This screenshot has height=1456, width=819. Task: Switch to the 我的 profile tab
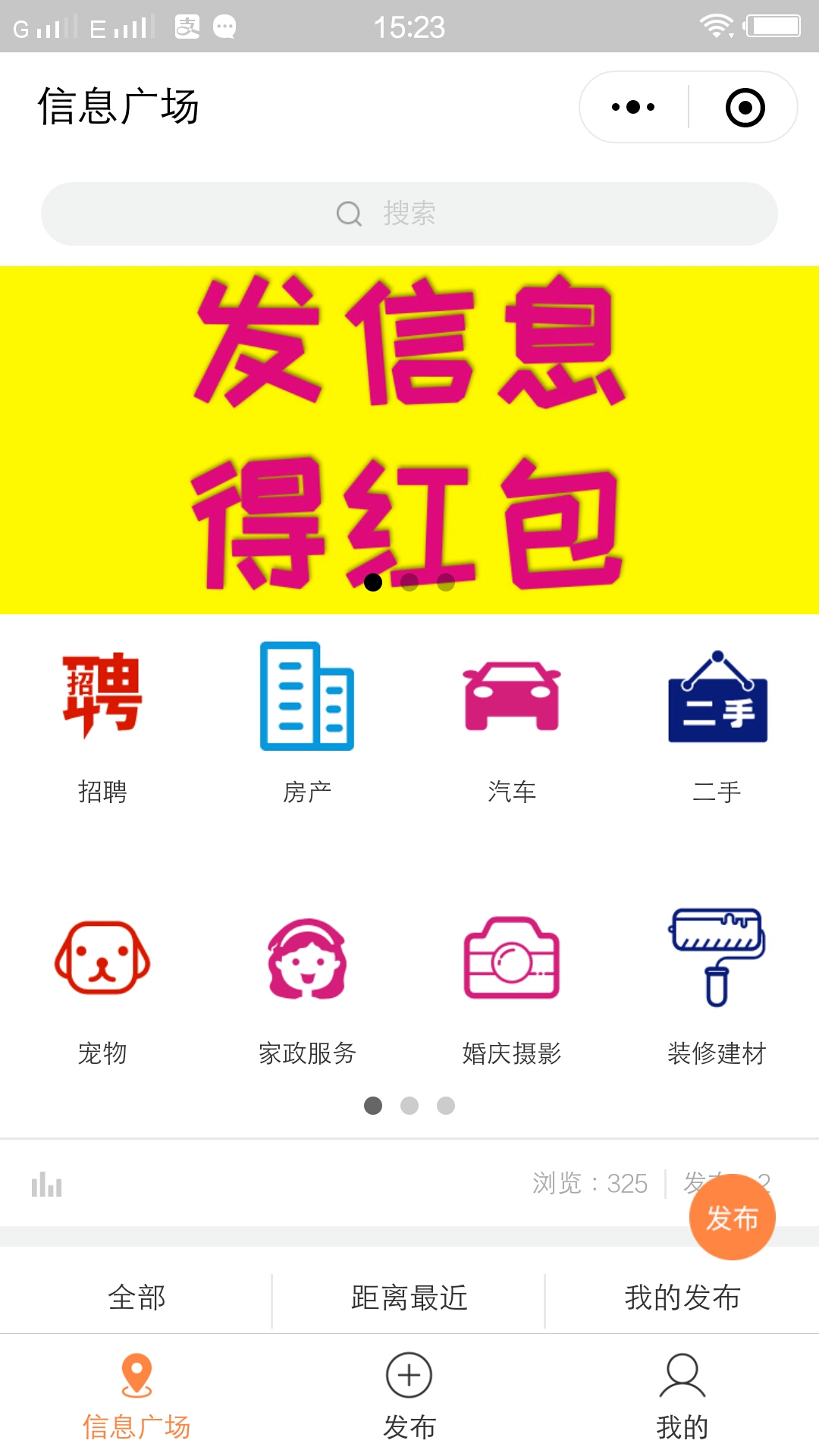click(682, 1397)
